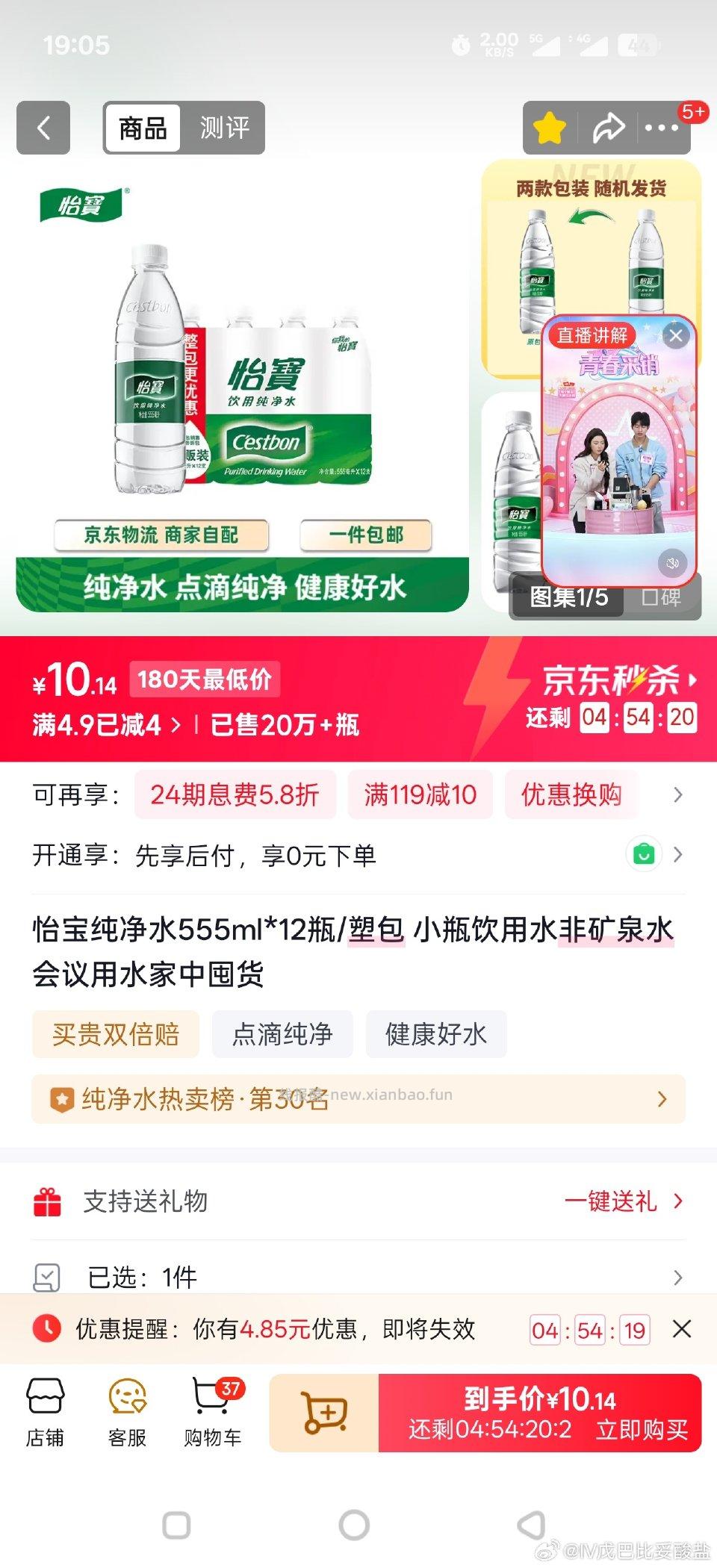Viewport: 717px width, 1568px height.
Task: Close the 直播讲解 livestream popup
Action: (x=676, y=334)
